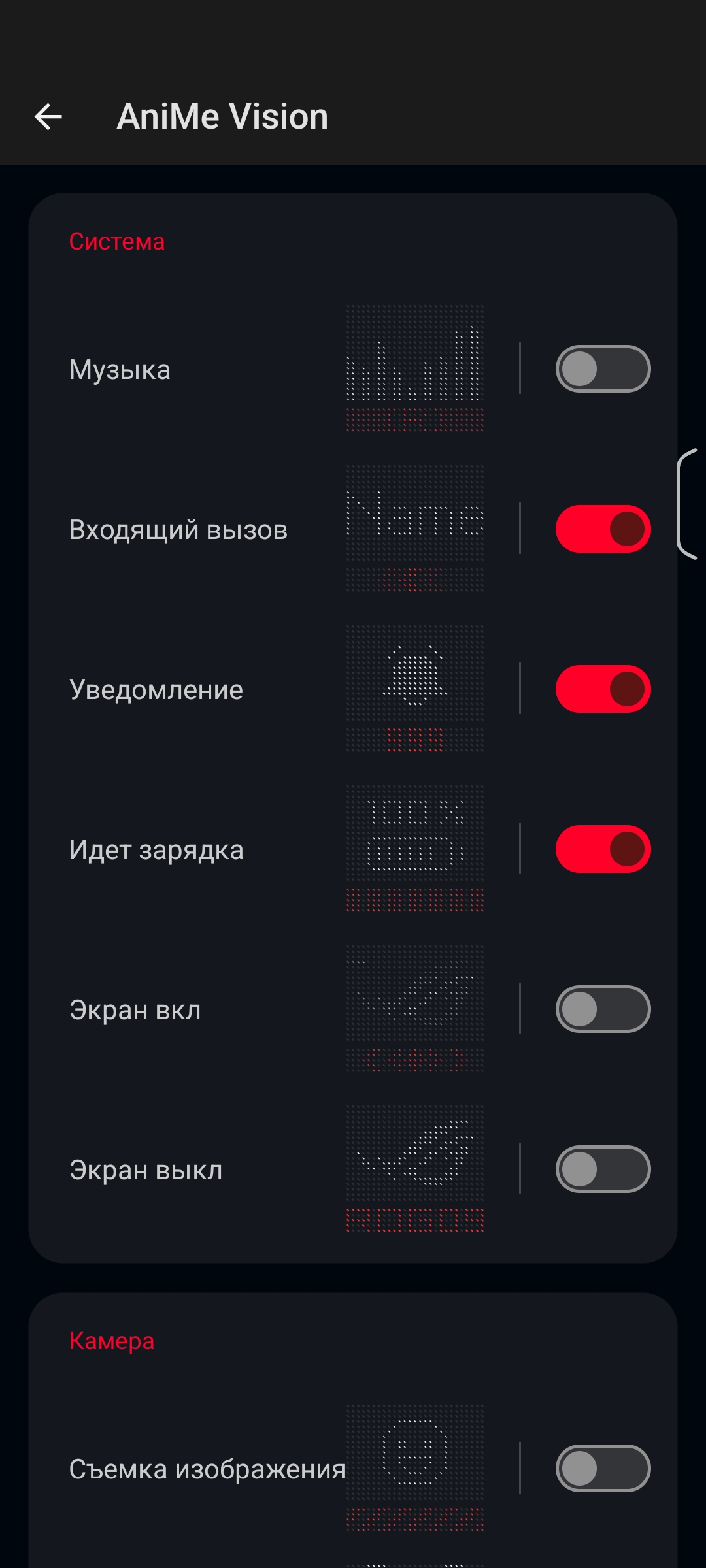Turn off the Уведомление switch
The image size is (706, 1568).
click(x=603, y=689)
